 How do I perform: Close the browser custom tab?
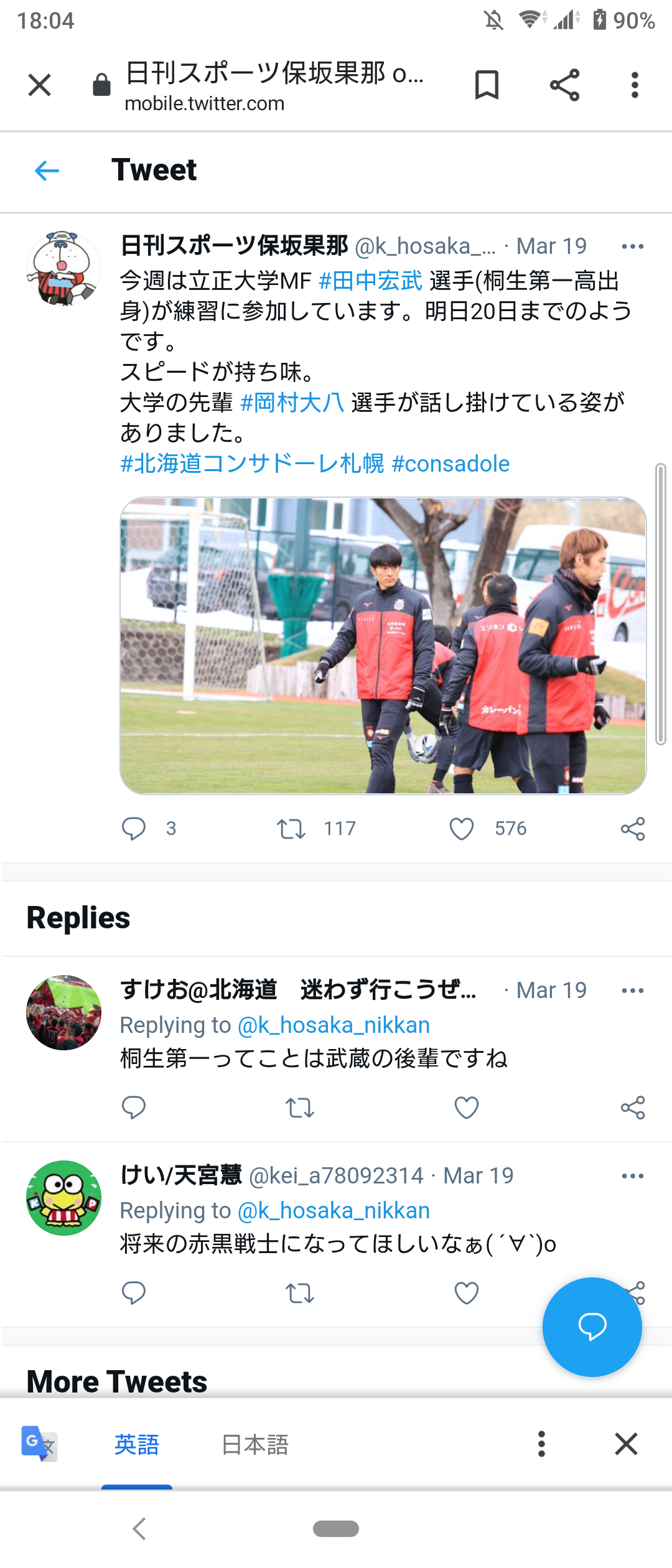[x=40, y=85]
